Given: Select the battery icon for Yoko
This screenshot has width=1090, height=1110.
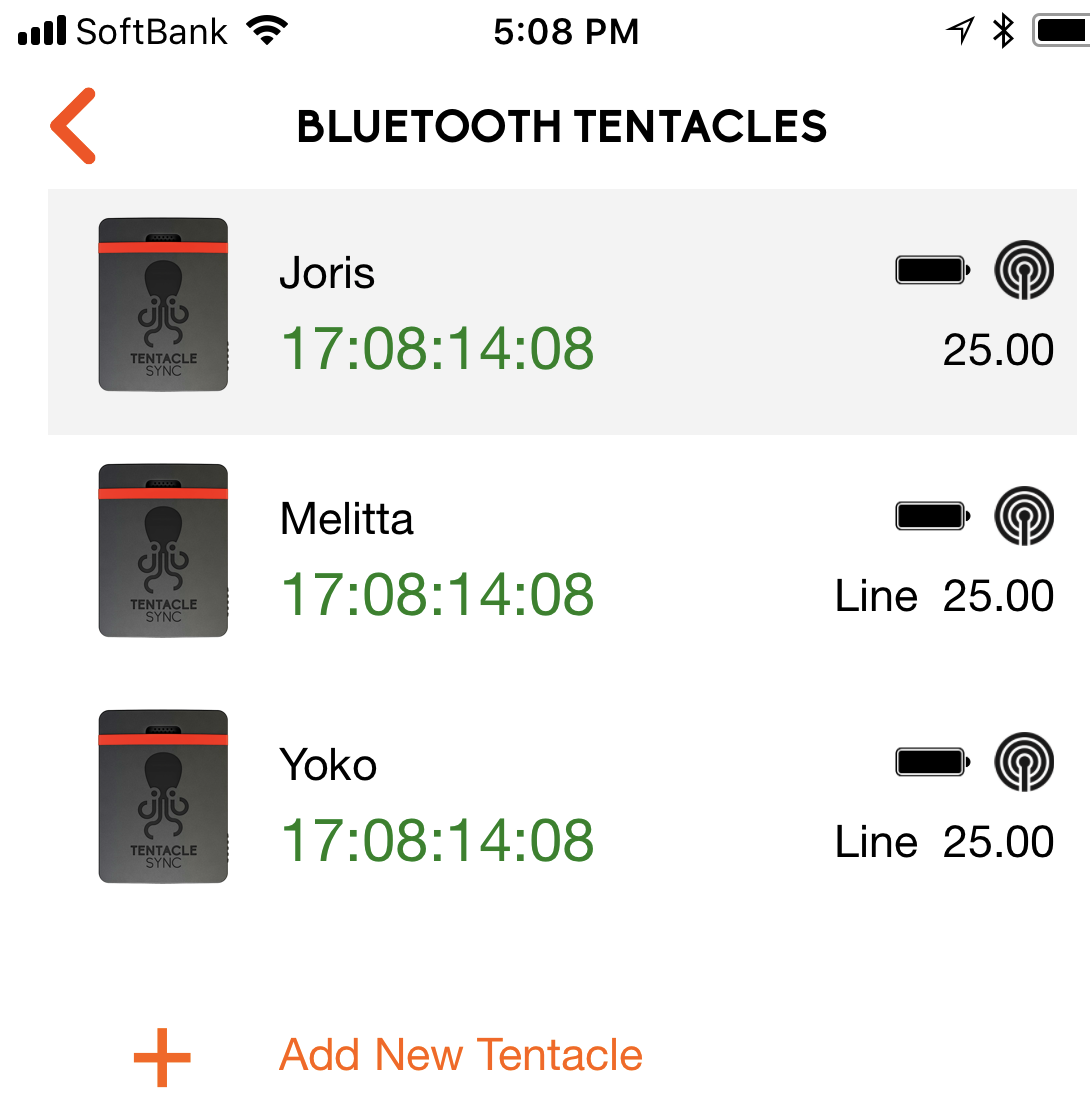Looking at the screenshot, I should [931, 762].
